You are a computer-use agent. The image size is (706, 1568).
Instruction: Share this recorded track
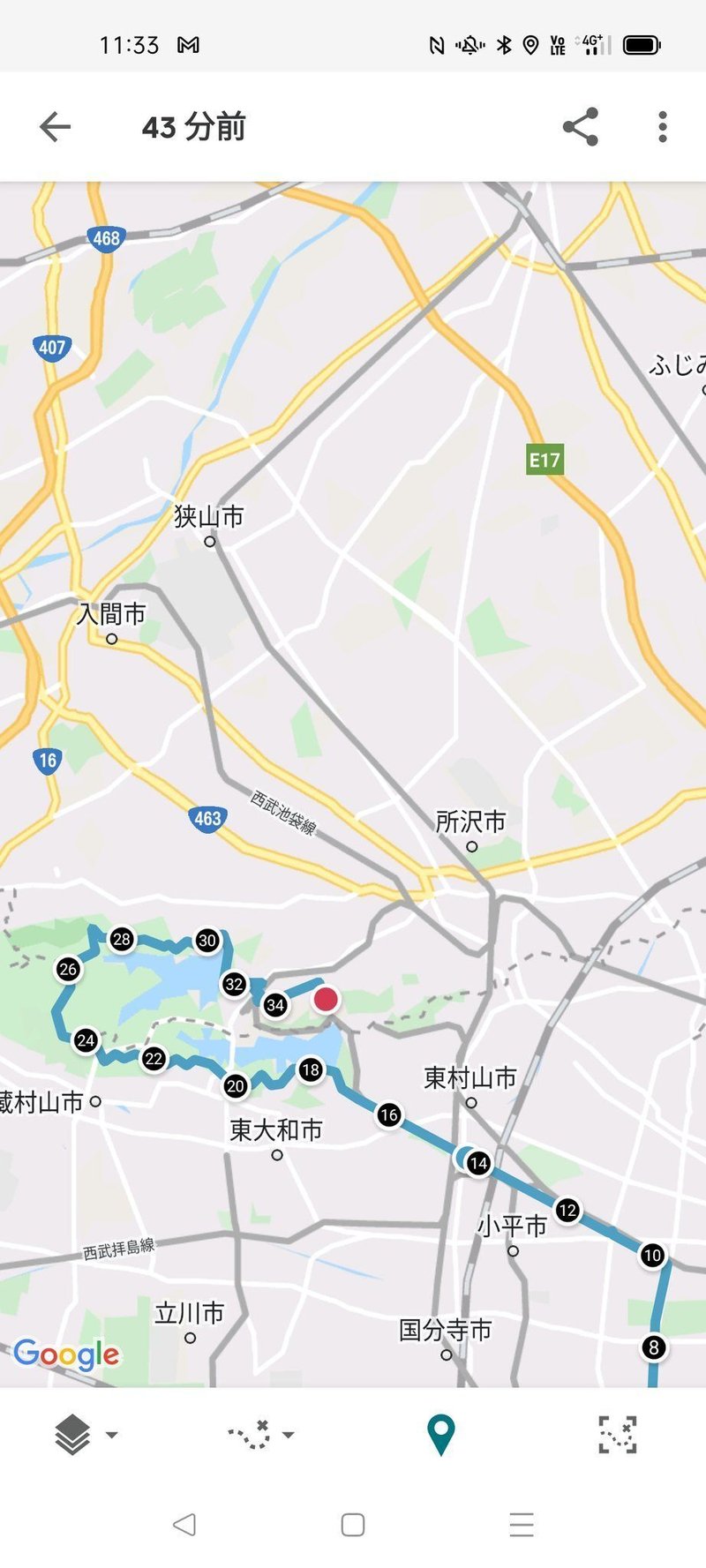[581, 127]
